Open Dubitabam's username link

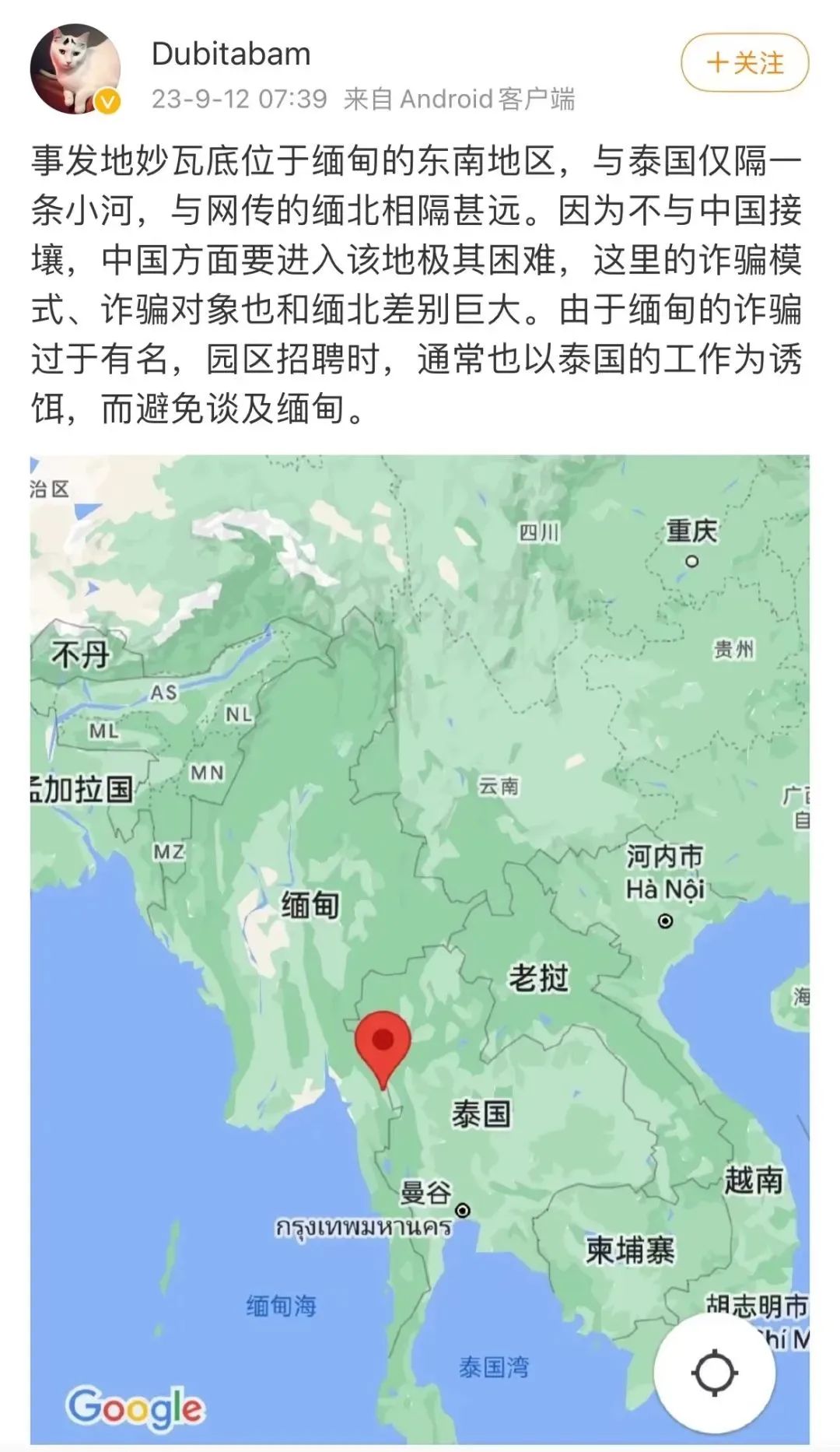pyautogui.click(x=231, y=54)
